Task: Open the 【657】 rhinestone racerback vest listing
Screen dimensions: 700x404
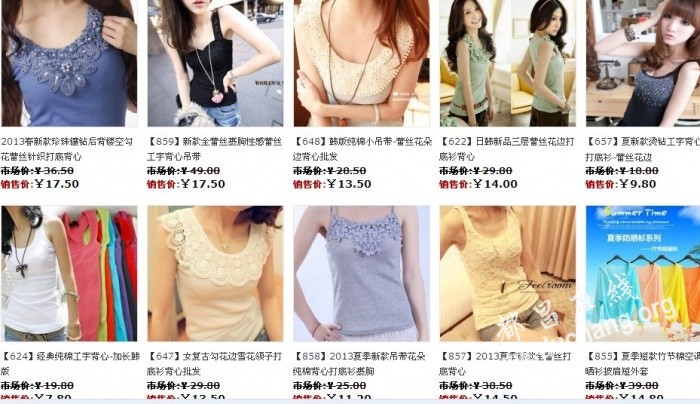Action: point(643,63)
